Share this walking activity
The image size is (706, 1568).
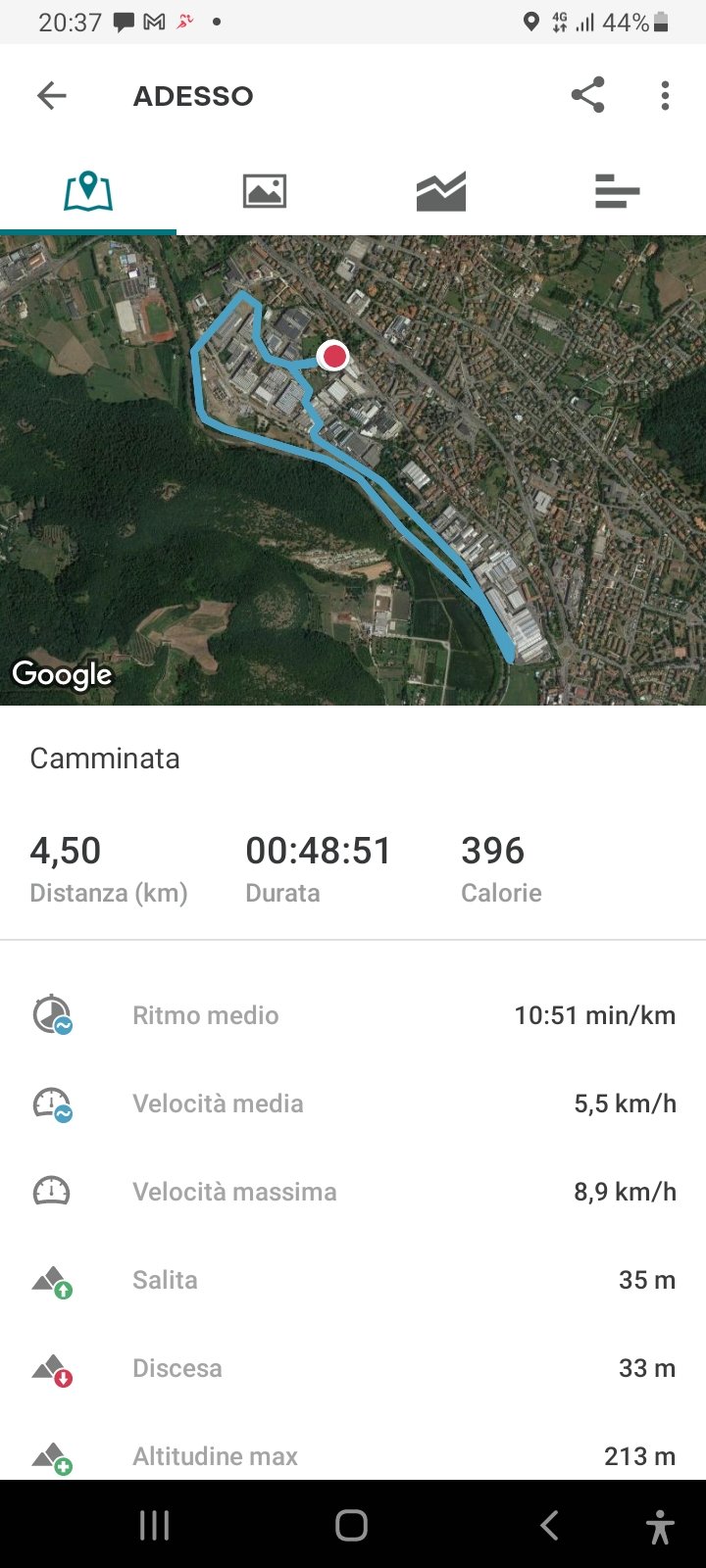587,95
